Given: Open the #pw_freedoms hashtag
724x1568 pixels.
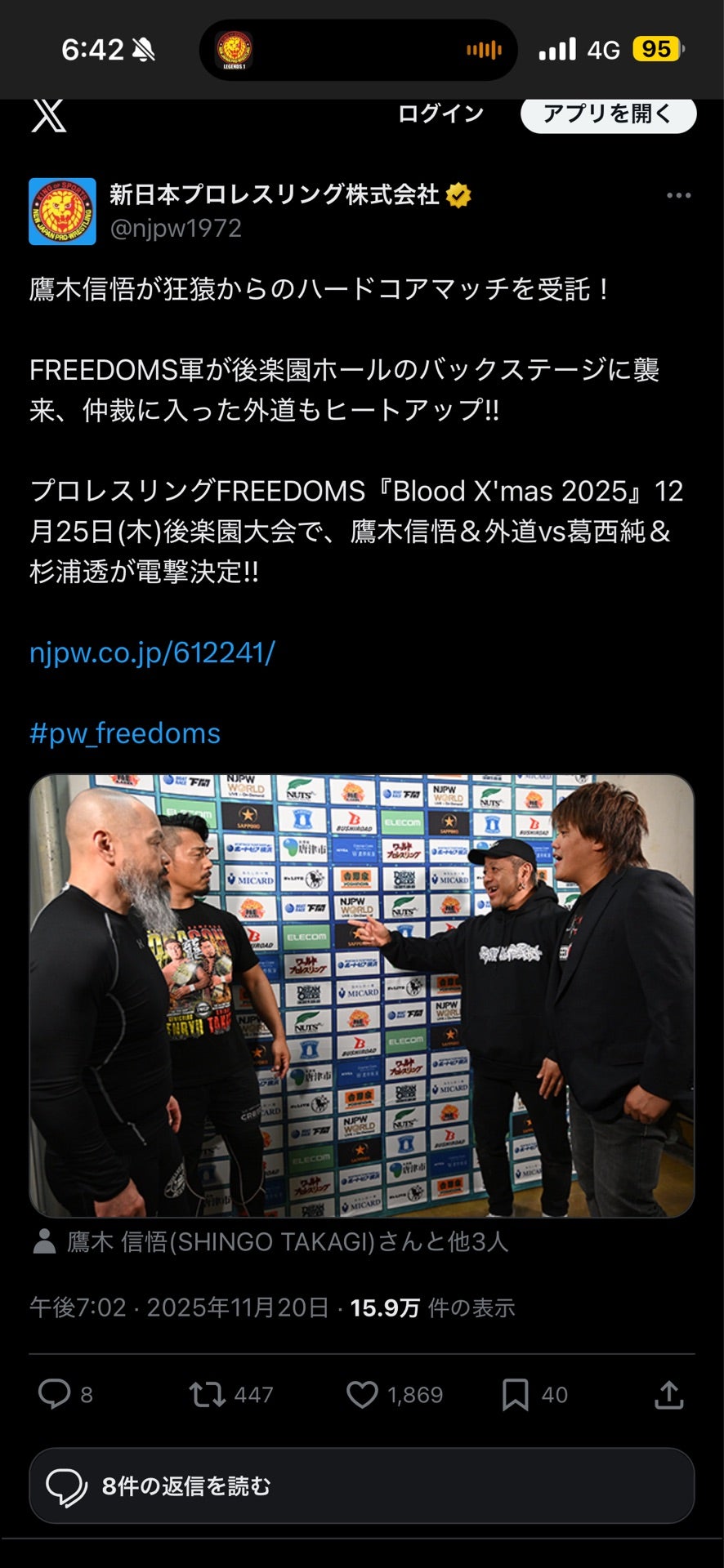Looking at the screenshot, I should (125, 733).
